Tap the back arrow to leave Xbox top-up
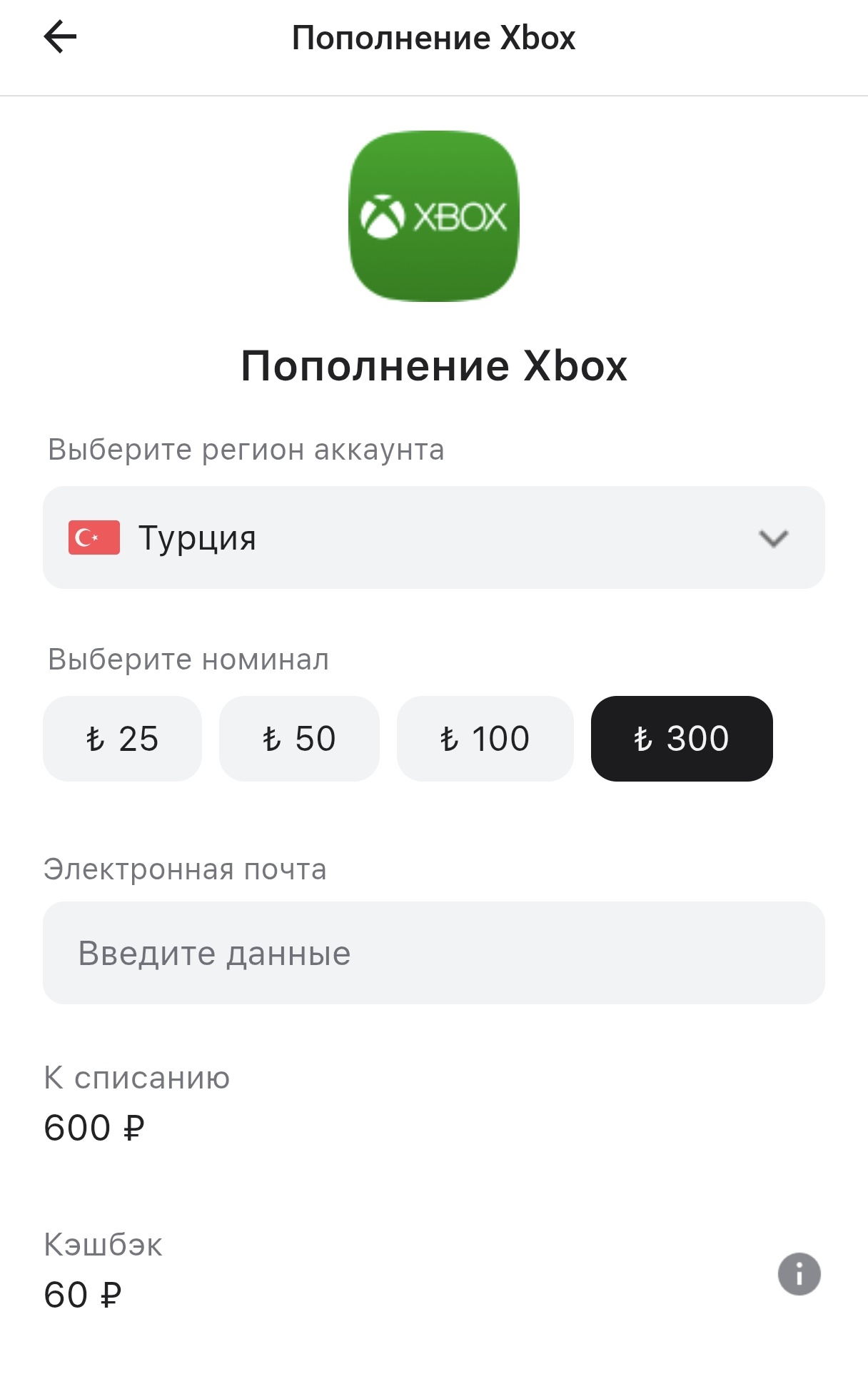This screenshot has height=1394, width=868. (x=61, y=37)
